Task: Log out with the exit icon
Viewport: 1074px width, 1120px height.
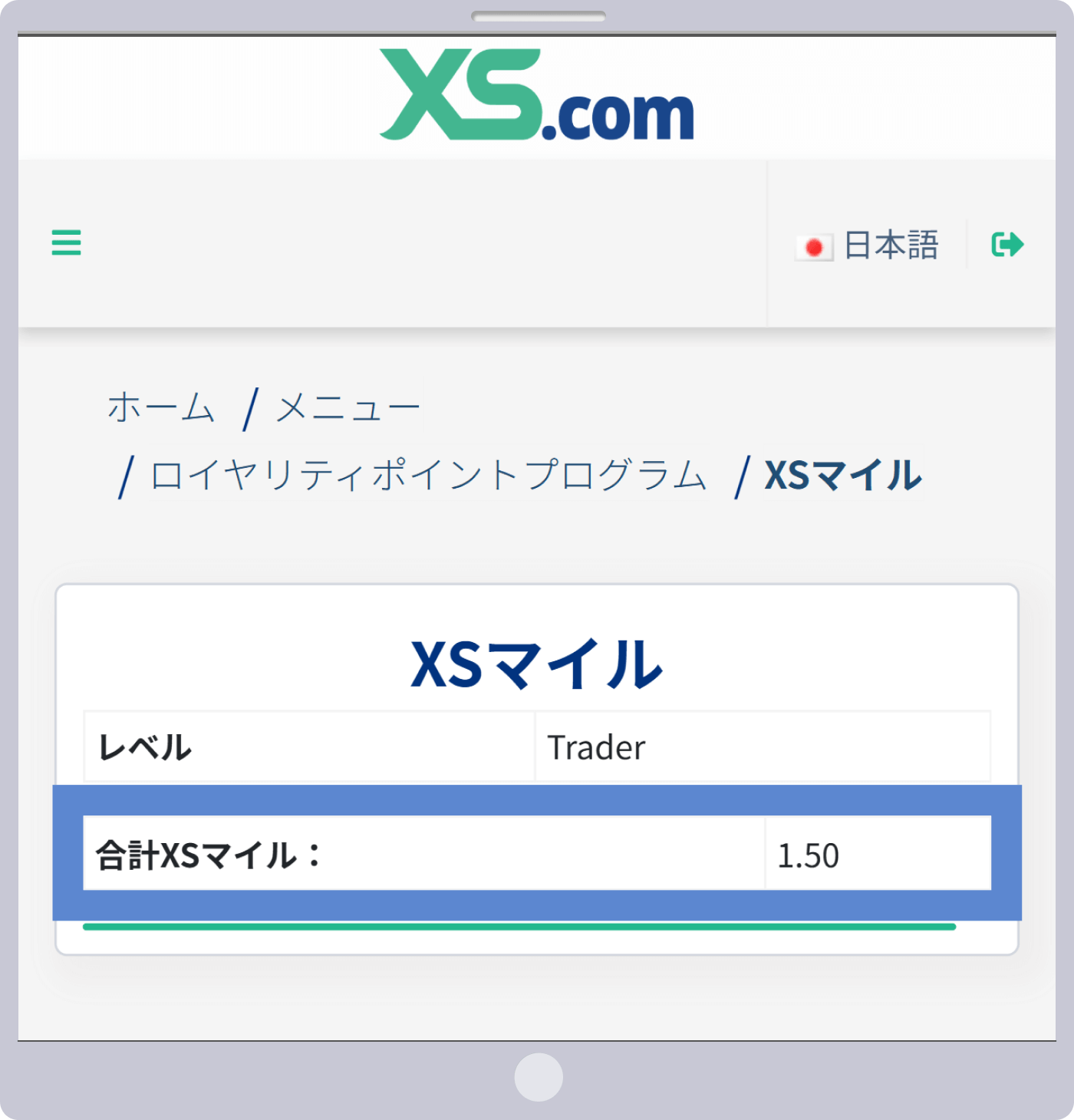Action: click(1007, 245)
